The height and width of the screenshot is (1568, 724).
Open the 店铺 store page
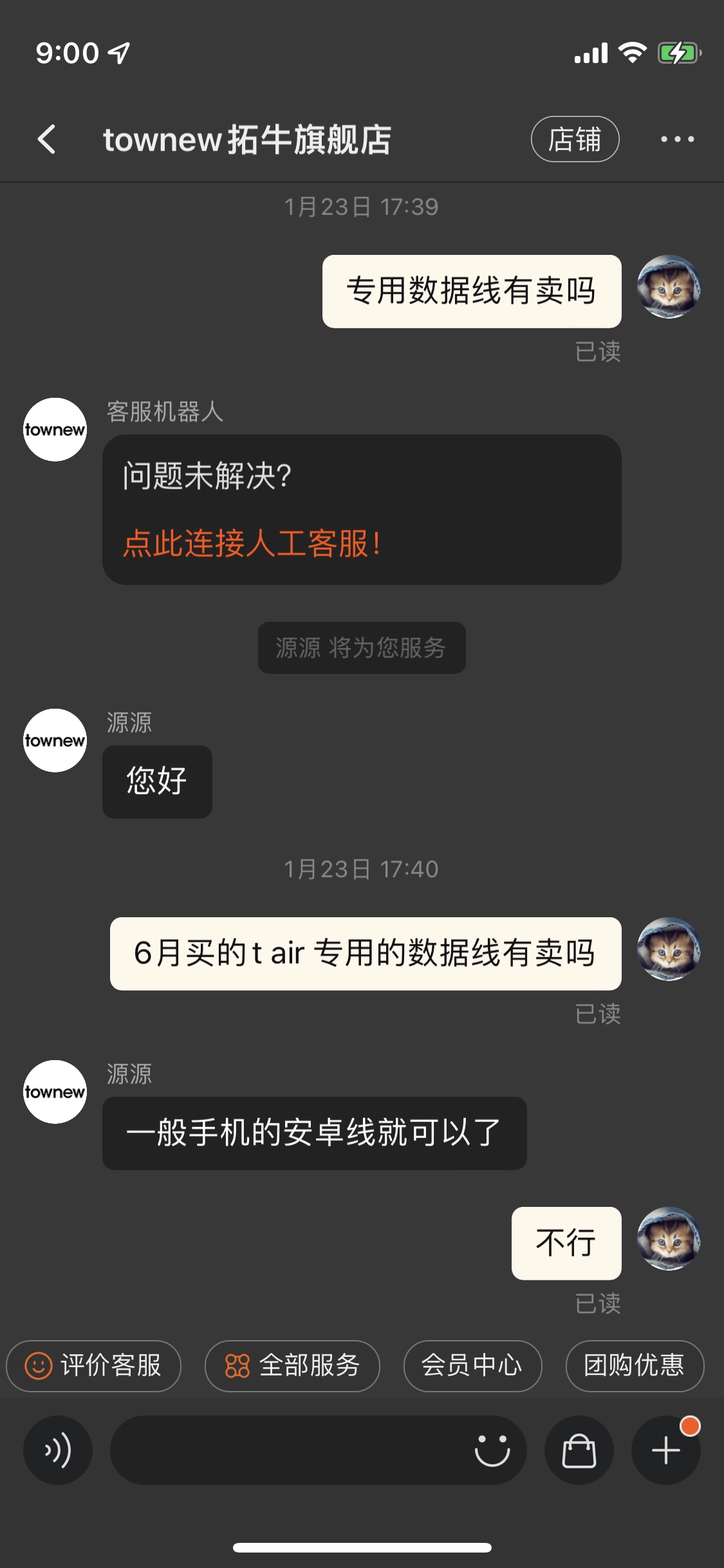coord(575,139)
